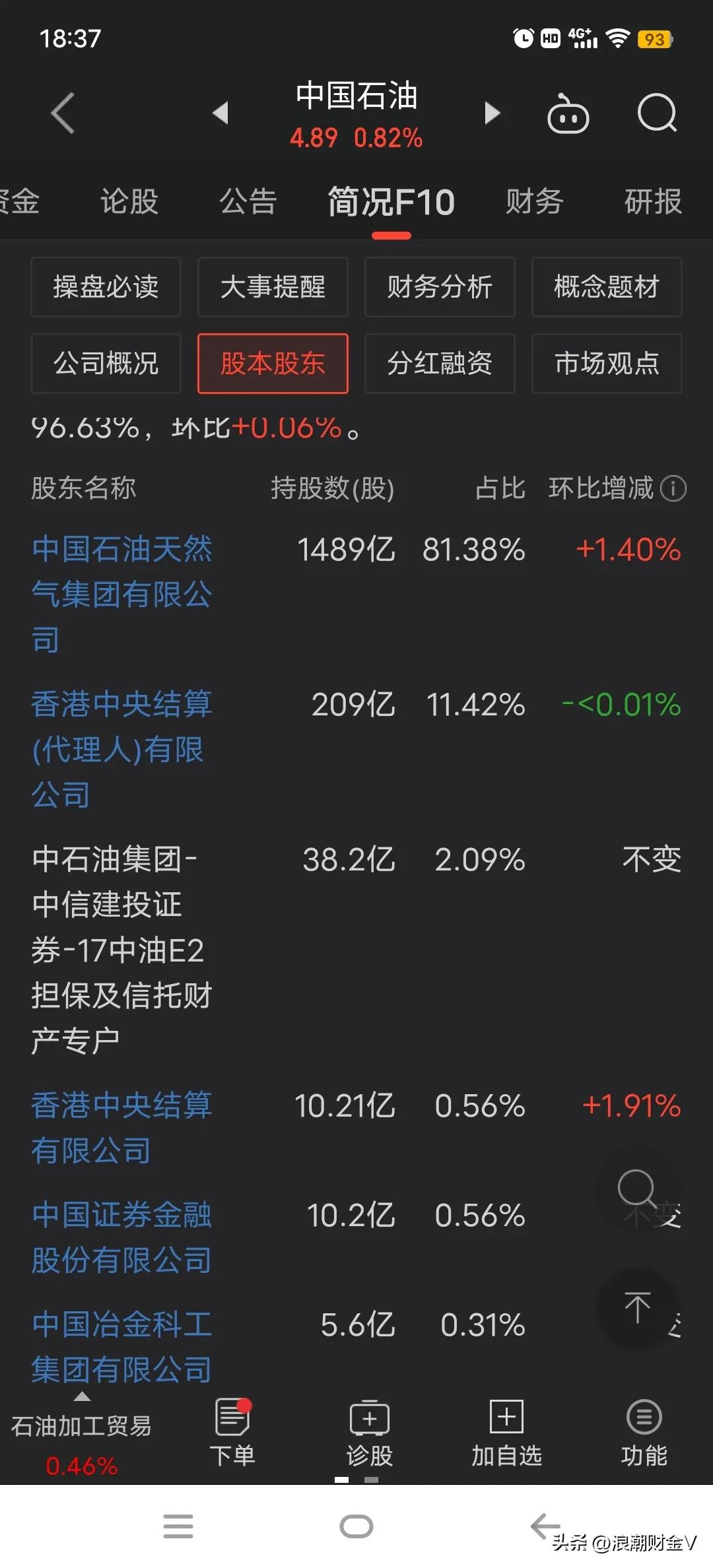Open the stock search tool
713x1568 pixels.
(x=657, y=113)
